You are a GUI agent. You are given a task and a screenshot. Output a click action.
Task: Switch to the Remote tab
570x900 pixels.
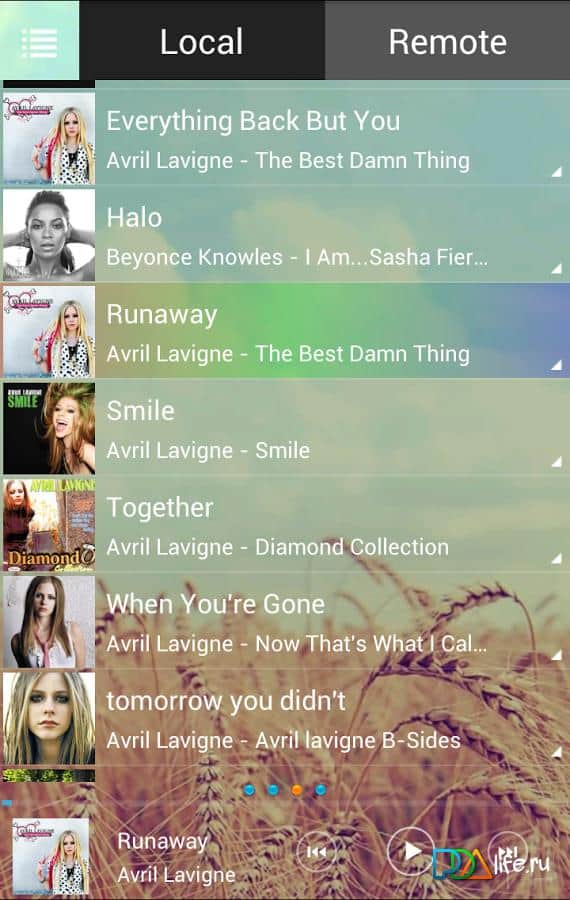point(448,41)
